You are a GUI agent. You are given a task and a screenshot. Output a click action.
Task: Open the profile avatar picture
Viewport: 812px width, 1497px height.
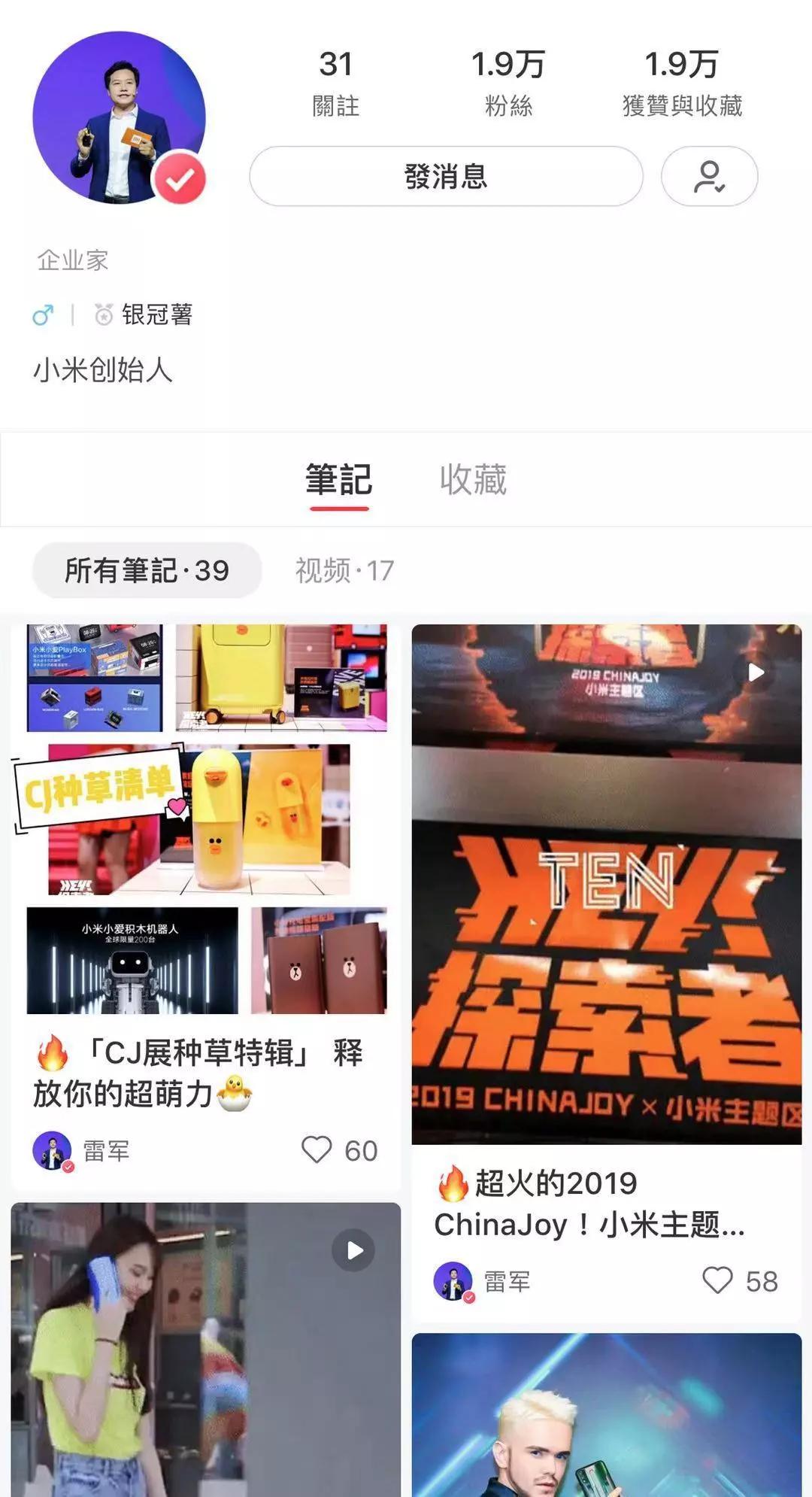click(119, 117)
